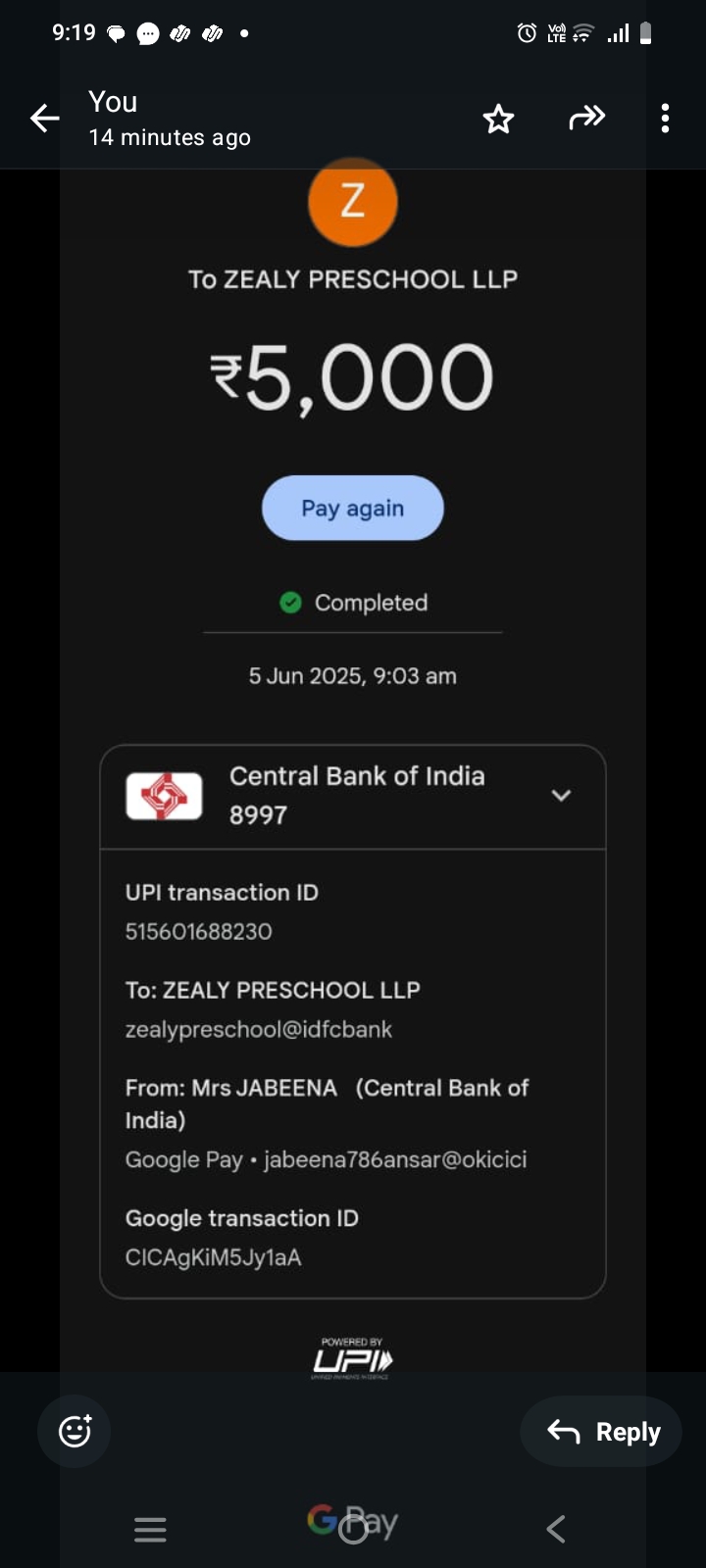Viewport: 706px width, 1568px height.
Task: Go back from the image viewer
Action: click(45, 120)
